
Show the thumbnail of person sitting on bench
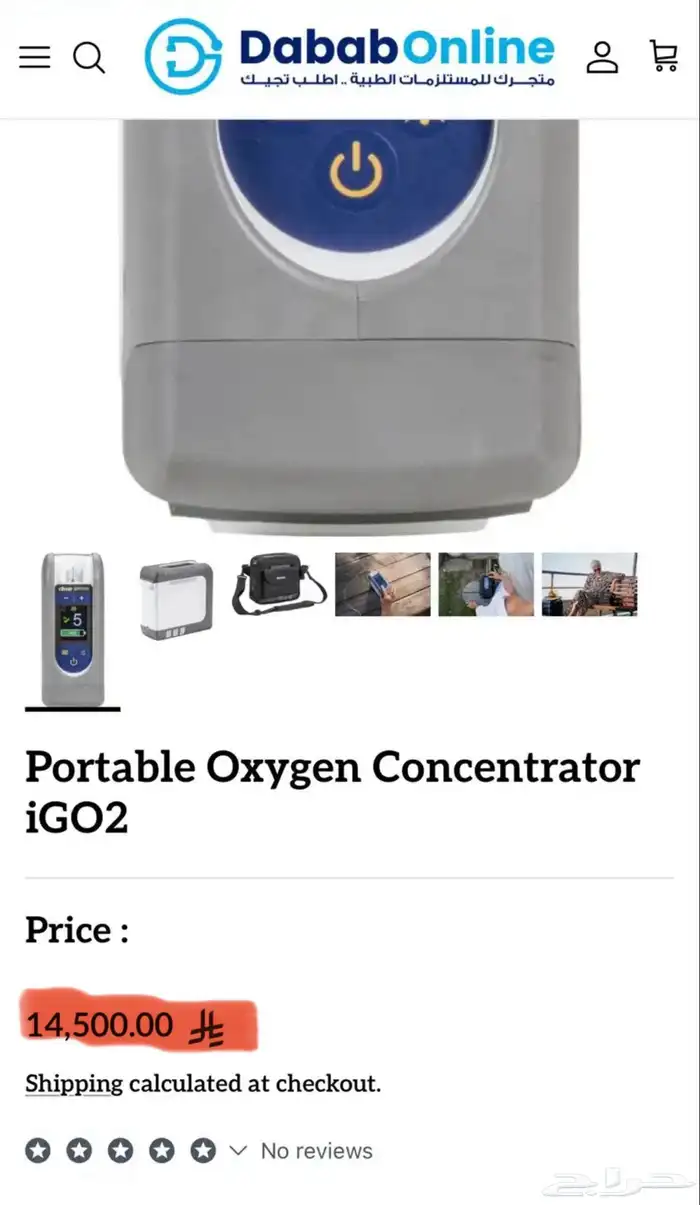tap(589, 584)
